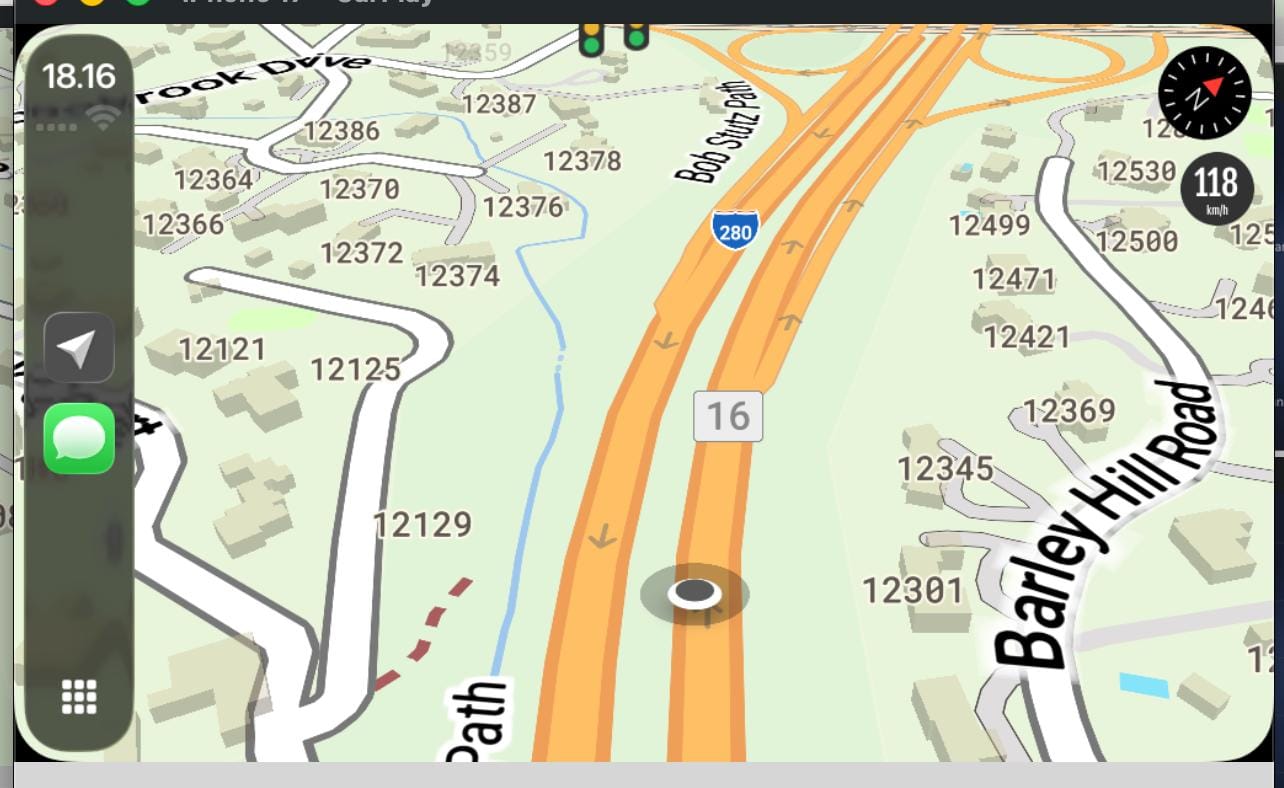Open the navigation app in the sidebar
This screenshot has width=1284, height=788.
pyautogui.click(x=79, y=348)
